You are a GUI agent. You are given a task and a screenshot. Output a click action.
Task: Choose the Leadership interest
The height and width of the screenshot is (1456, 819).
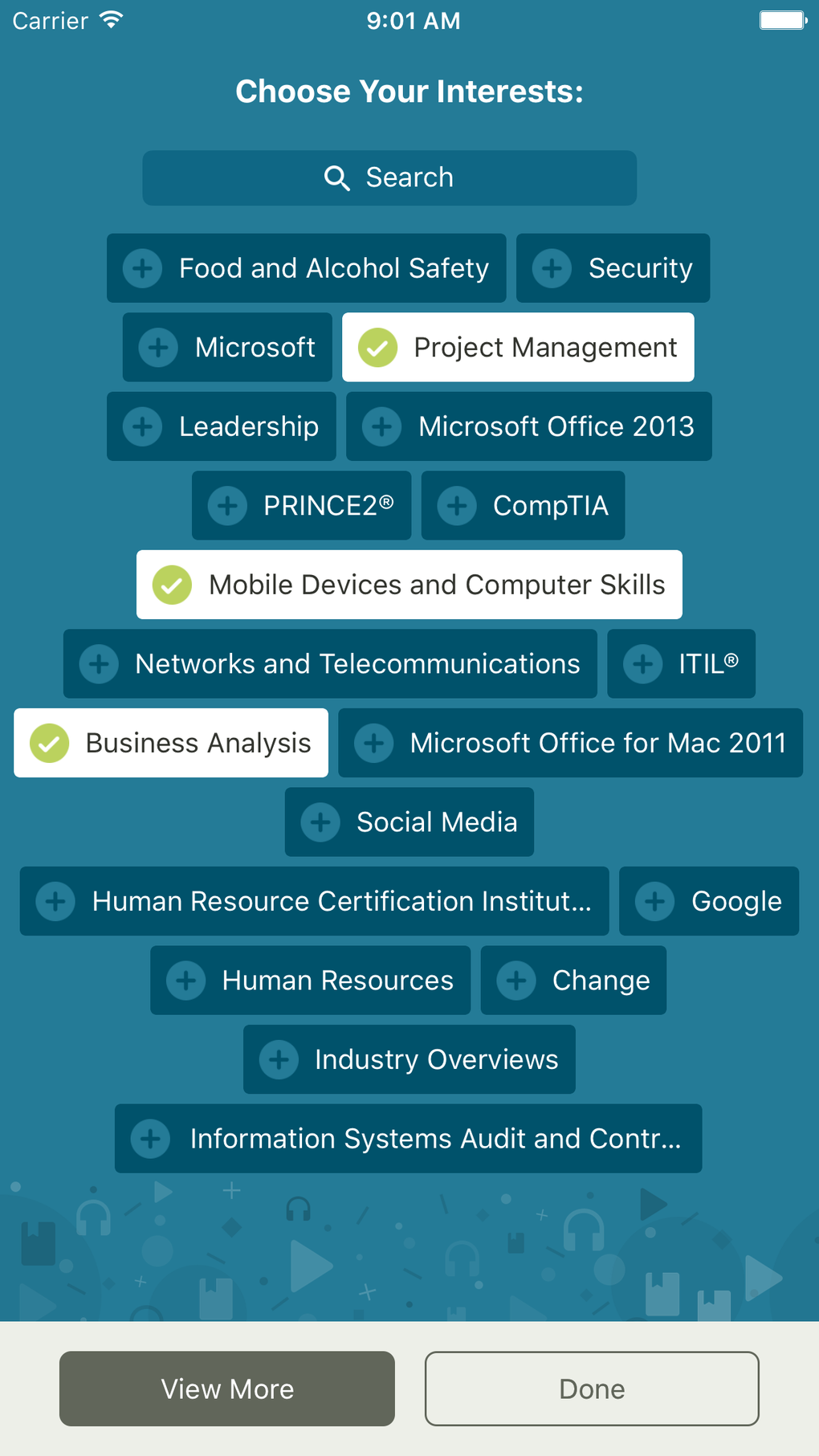[x=222, y=426]
